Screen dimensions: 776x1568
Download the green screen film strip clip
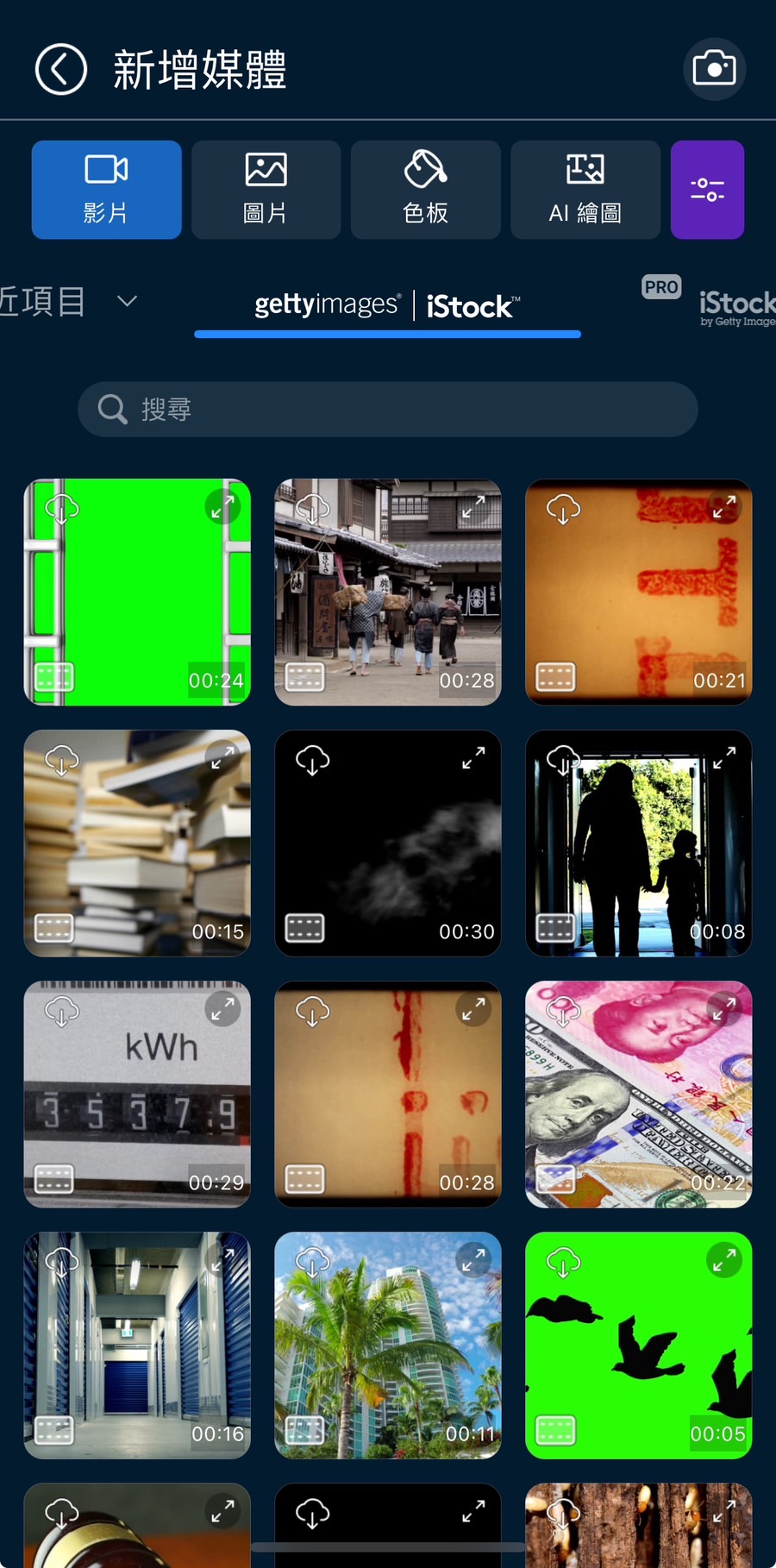(62, 509)
